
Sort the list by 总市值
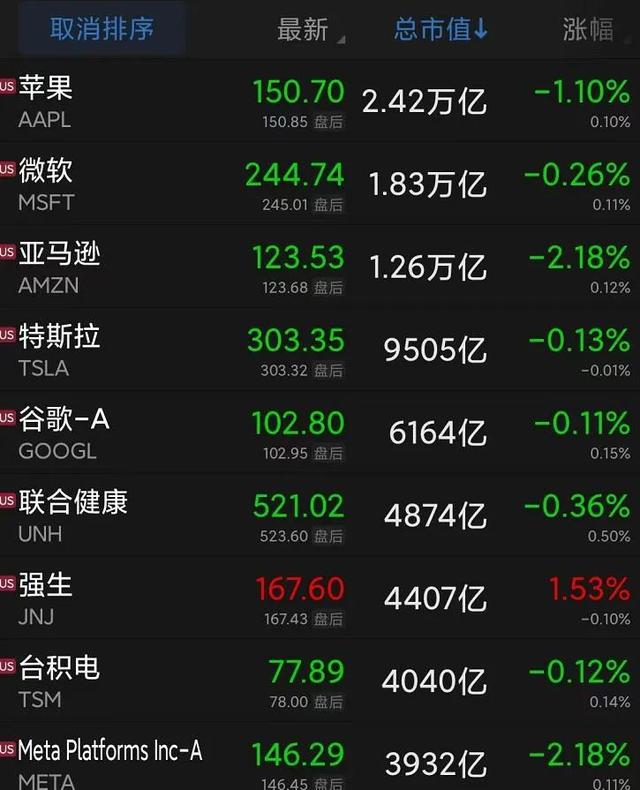pyautogui.click(x=440, y=30)
